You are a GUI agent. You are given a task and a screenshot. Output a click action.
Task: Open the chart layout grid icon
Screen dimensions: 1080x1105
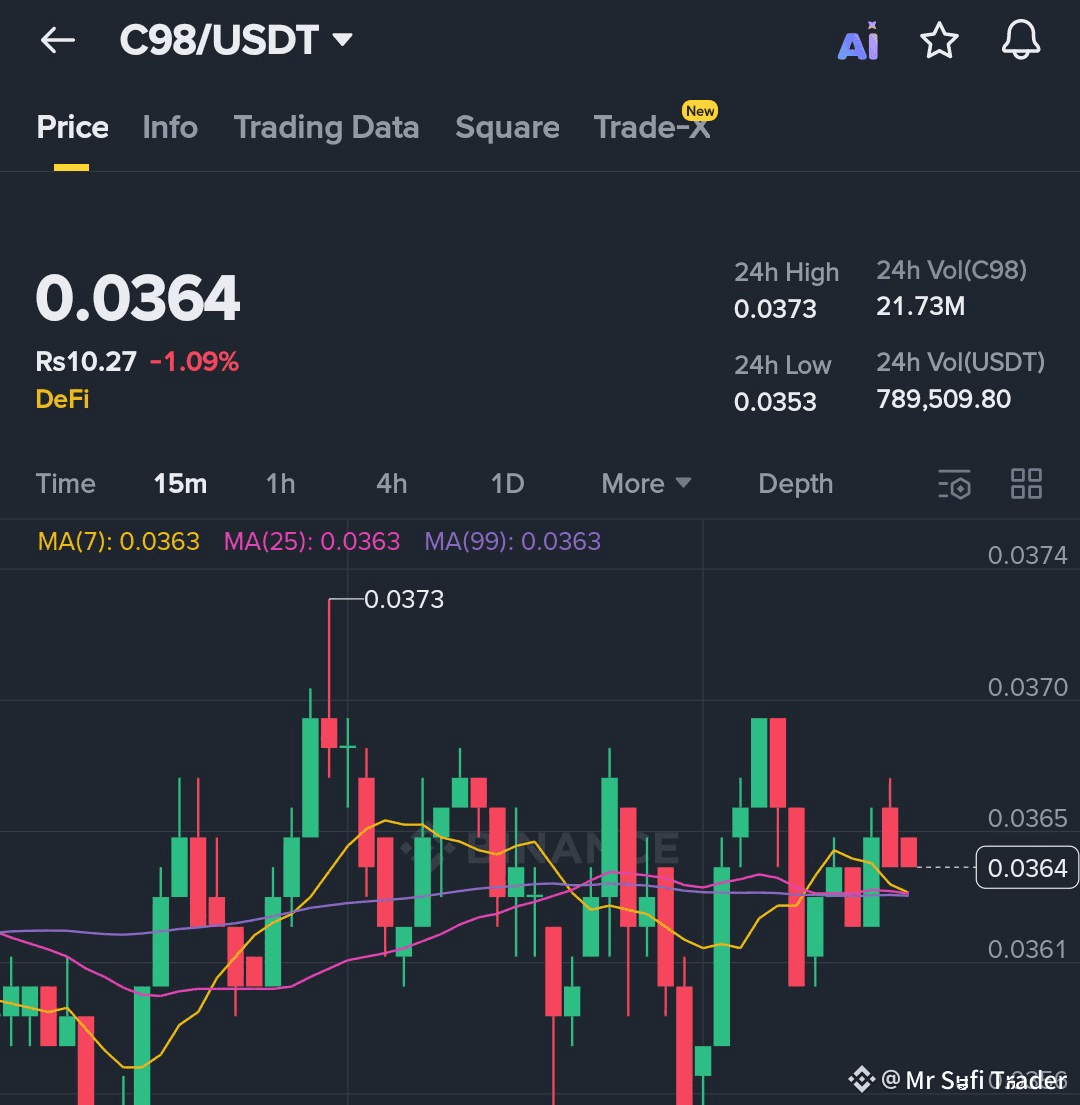tap(1026, 483)
